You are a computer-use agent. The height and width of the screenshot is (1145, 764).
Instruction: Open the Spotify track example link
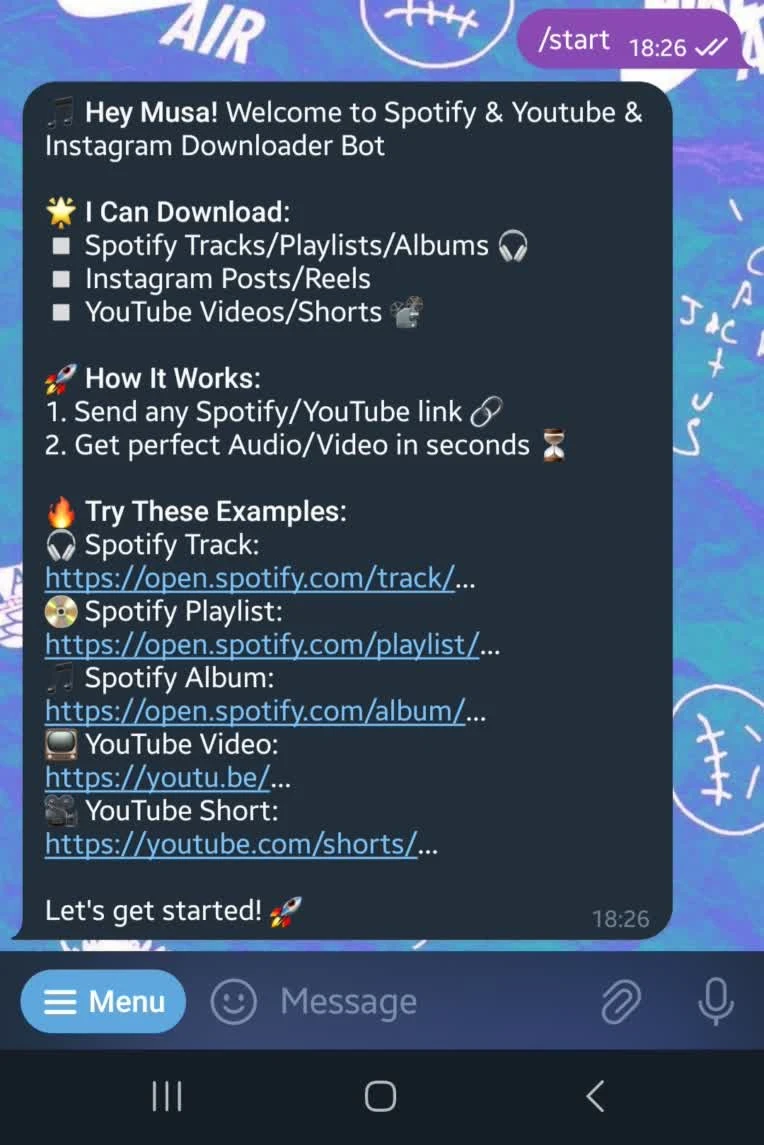250,578
